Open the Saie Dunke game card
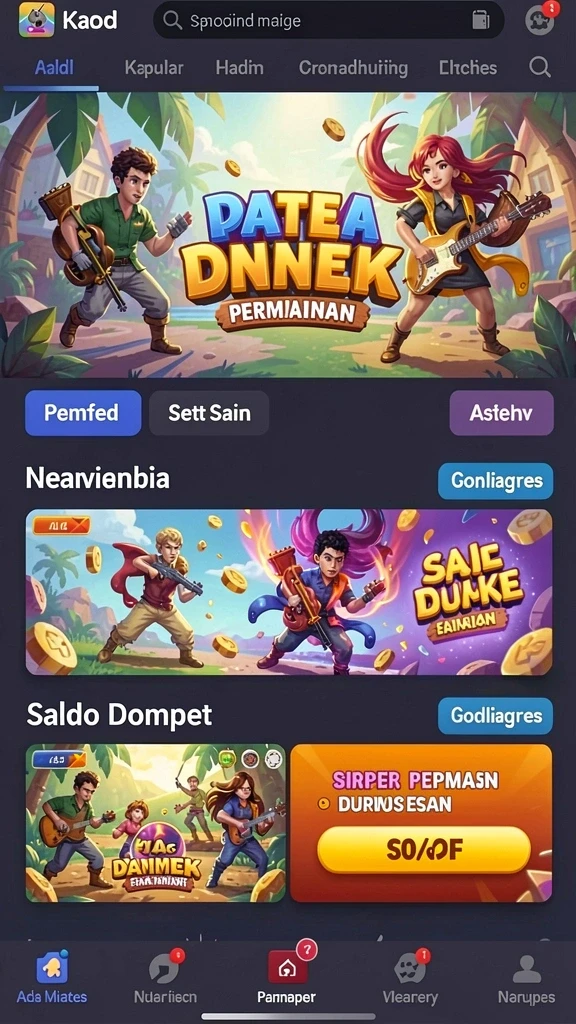Viewport: 576px width, 1024px height. (289, 592)
